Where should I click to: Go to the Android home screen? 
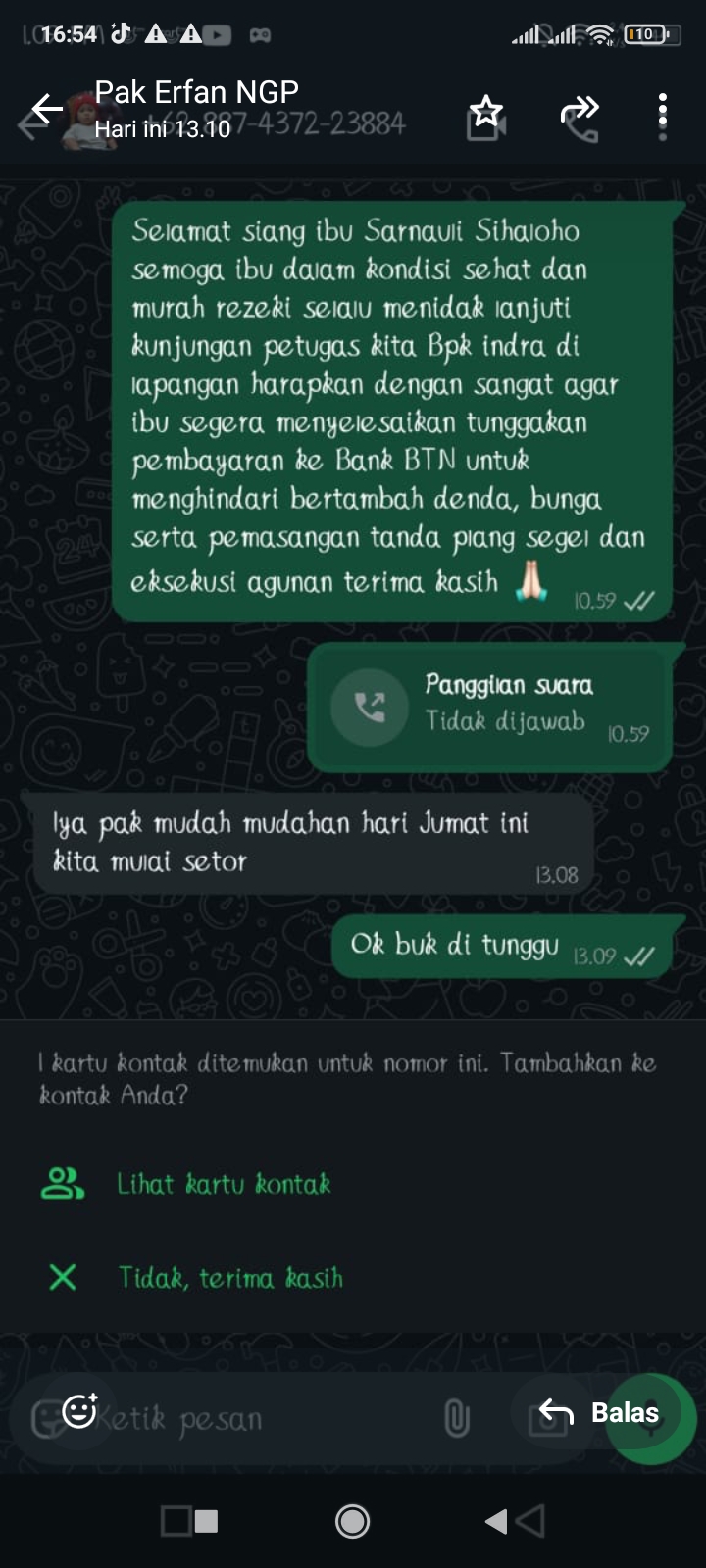(352, 1521)
